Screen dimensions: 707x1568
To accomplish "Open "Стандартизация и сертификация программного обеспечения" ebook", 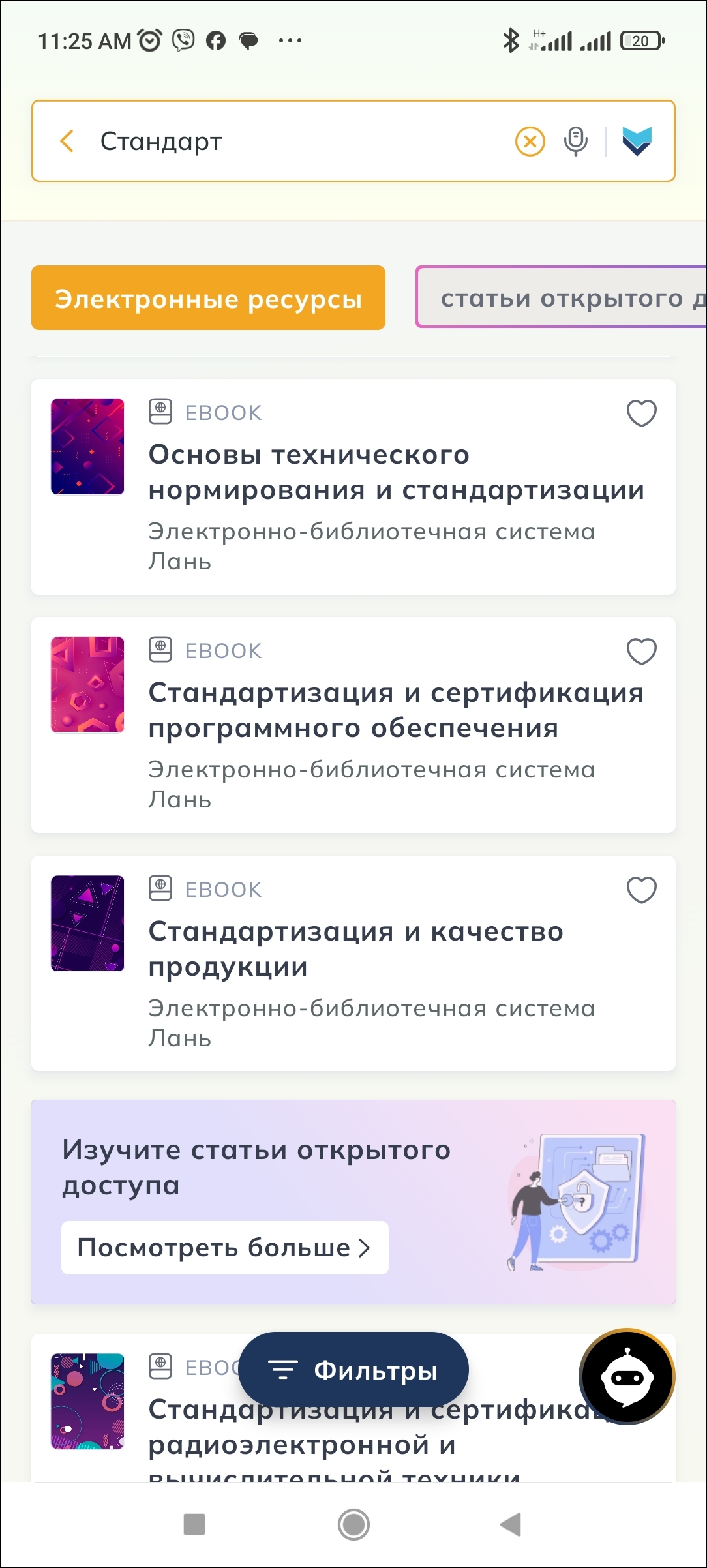I will click(395, 710).
